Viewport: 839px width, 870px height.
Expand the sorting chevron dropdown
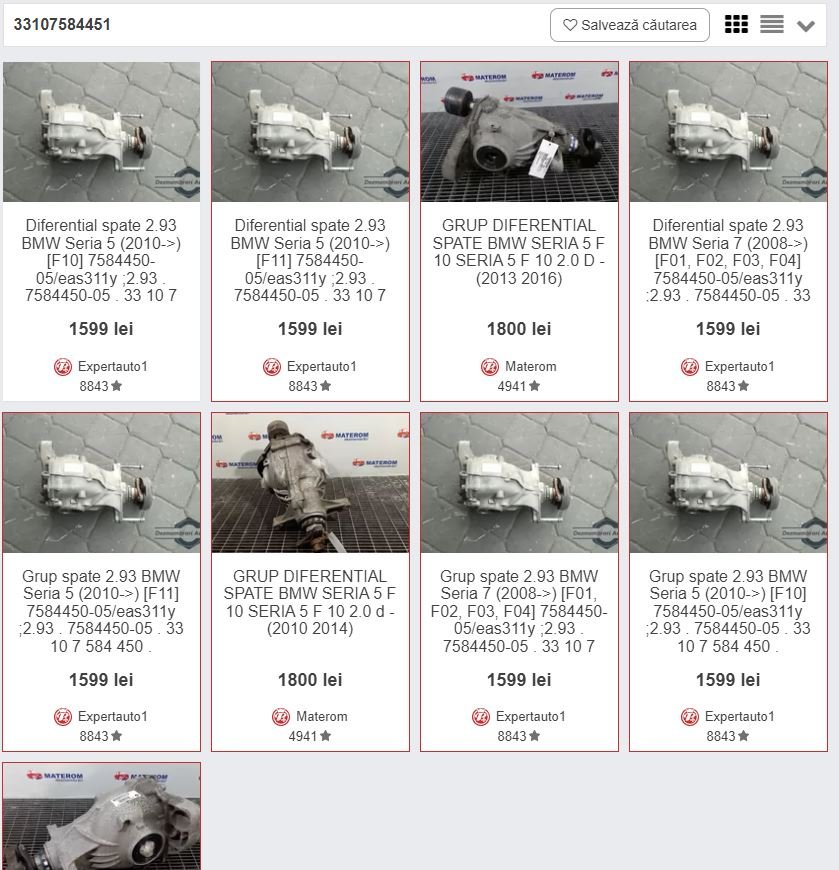(x=806, y=26)
